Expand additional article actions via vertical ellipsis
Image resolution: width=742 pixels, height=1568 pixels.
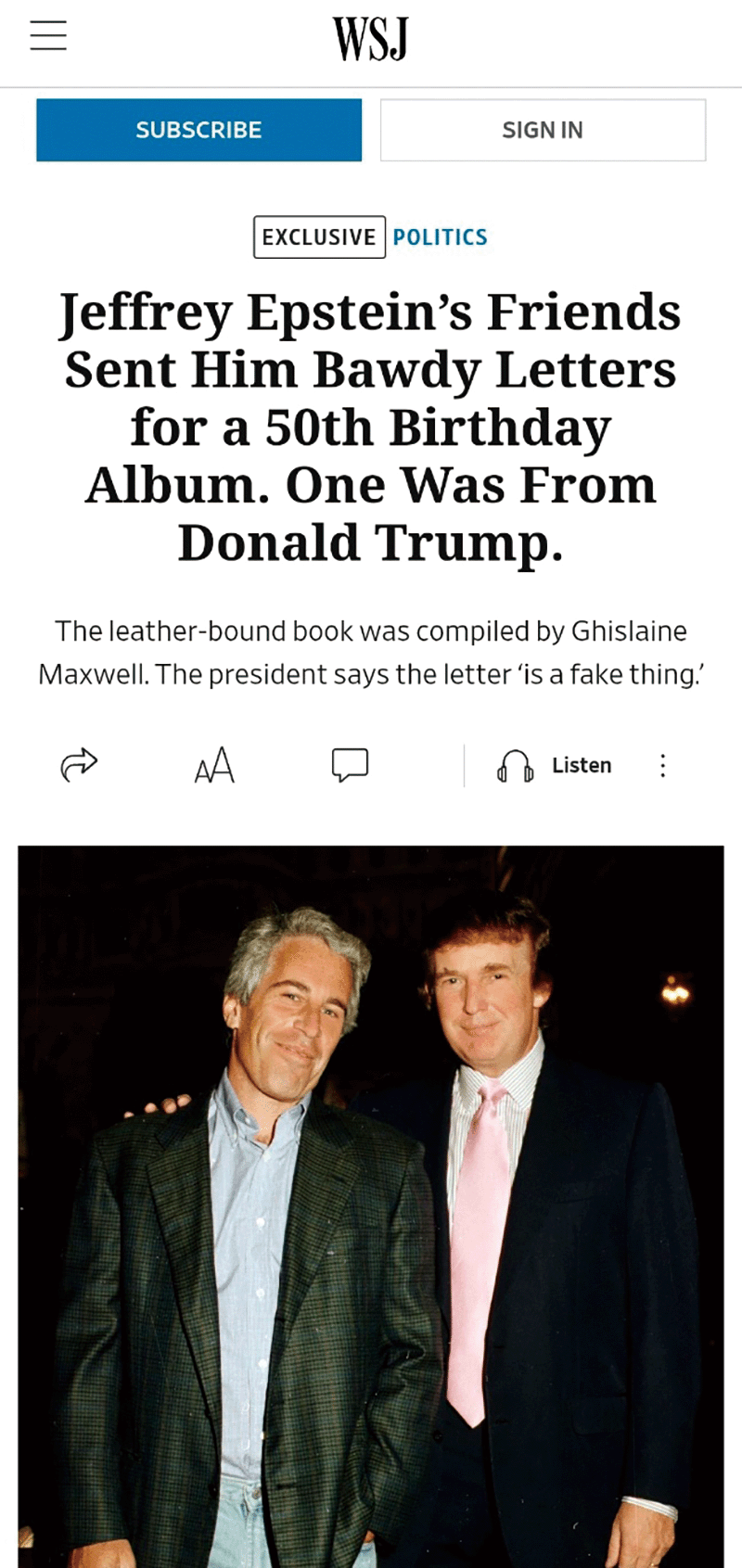tap(663, 766)
